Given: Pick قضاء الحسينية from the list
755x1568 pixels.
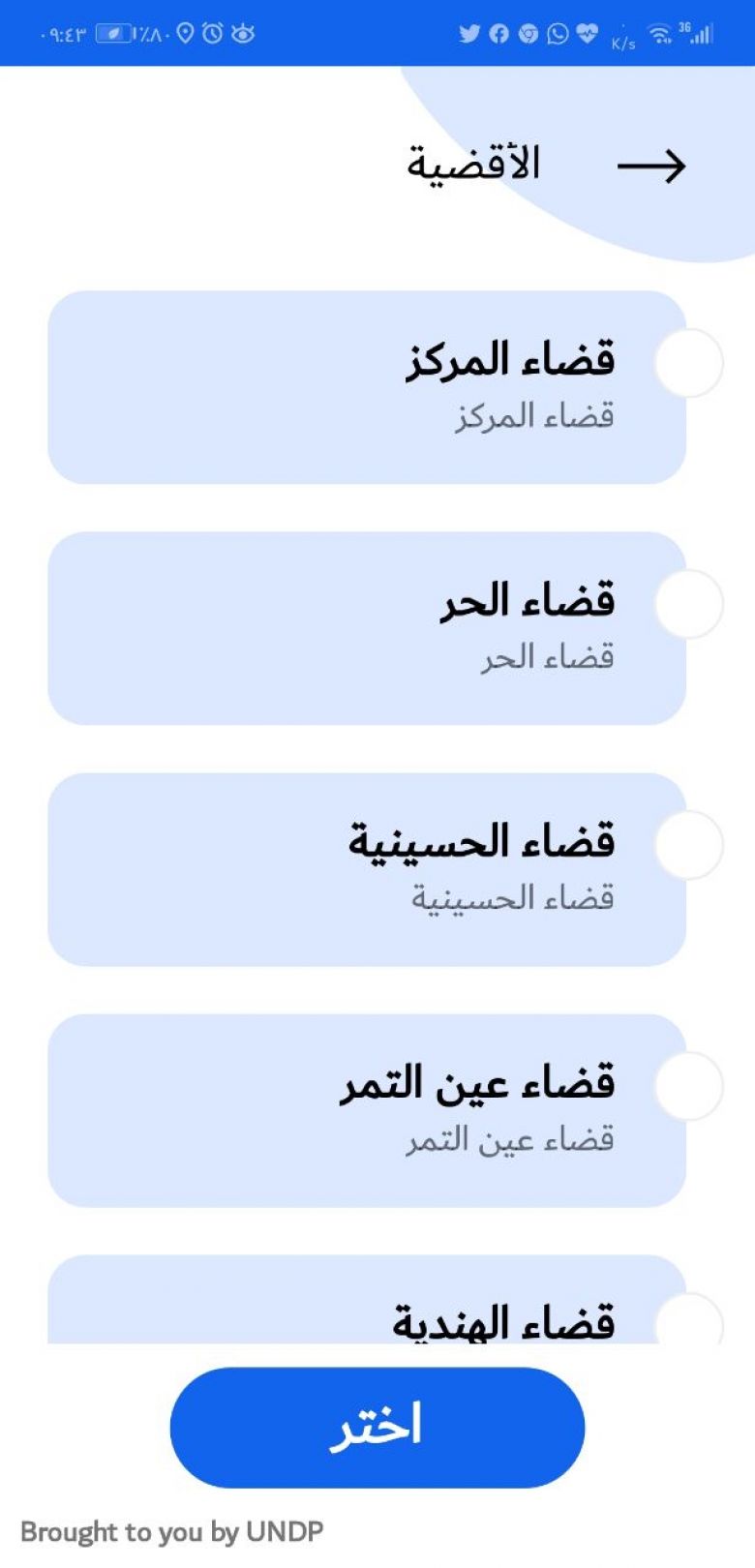Looking at the screenshot, I should [367, 869].
